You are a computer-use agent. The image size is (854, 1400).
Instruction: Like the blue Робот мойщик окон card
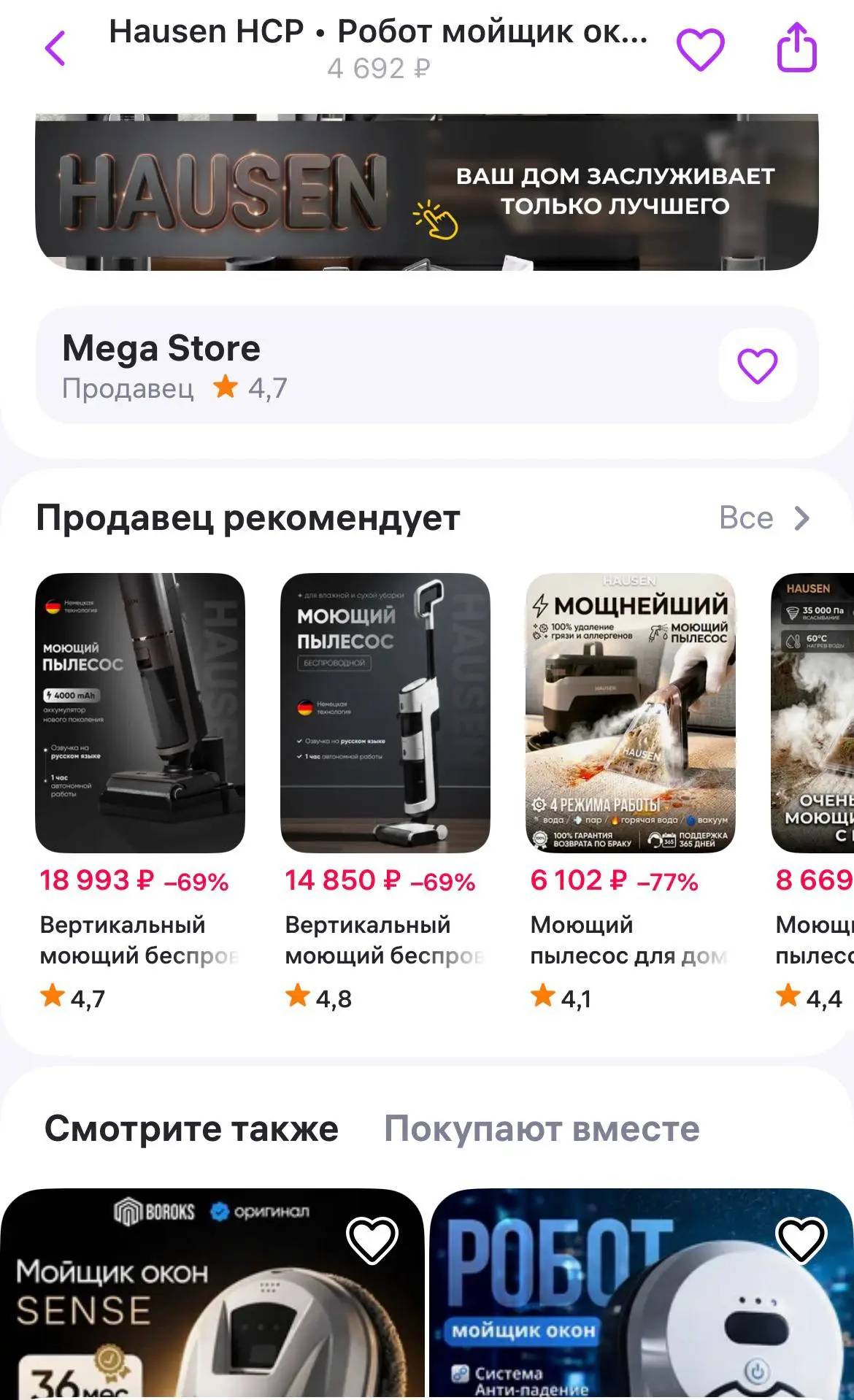[801, 1239]
